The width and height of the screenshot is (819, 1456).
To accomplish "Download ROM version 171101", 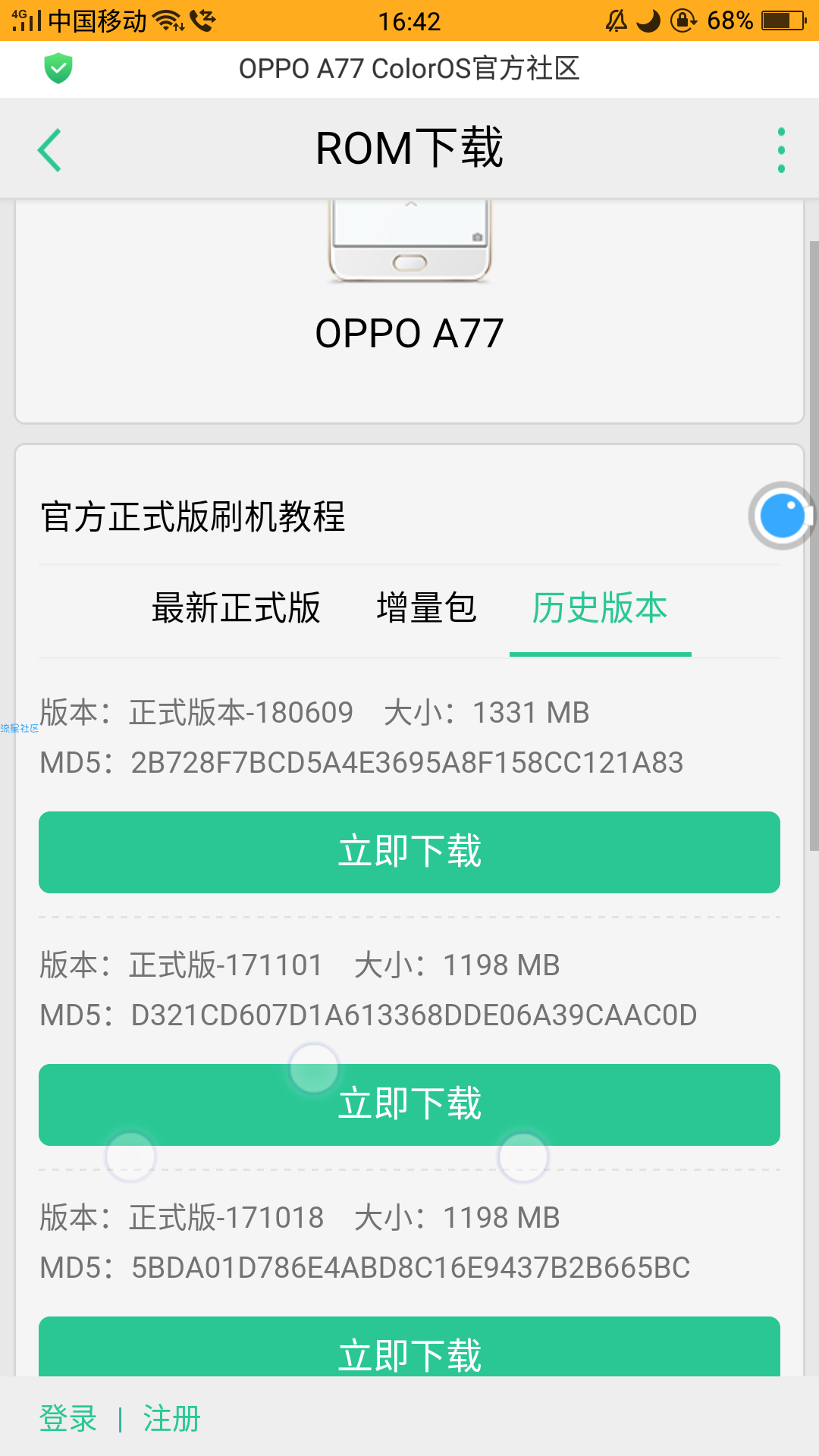I will pyautogui.click(x=409, y=1104).
